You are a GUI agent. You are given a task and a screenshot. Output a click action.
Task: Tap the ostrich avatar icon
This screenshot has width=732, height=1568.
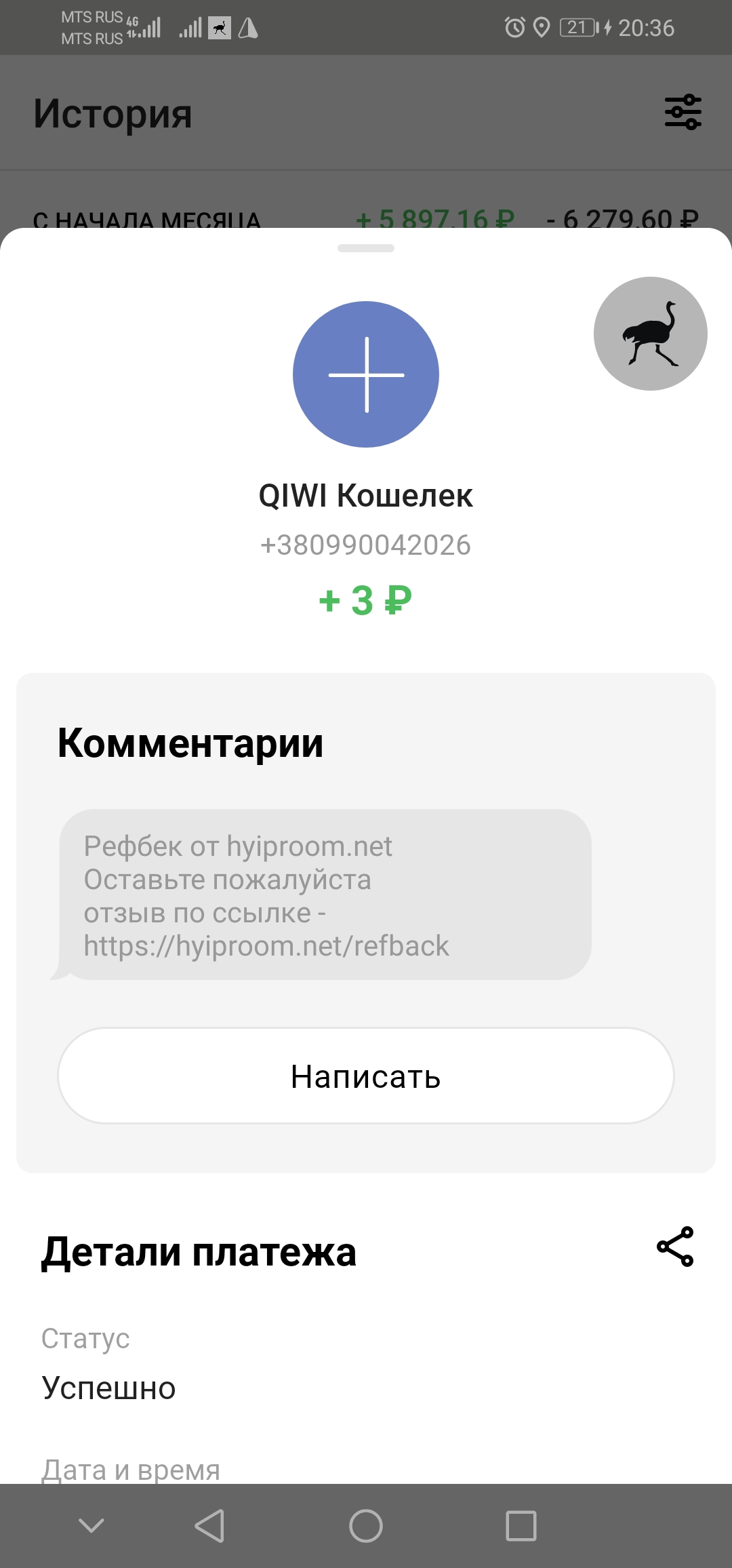pyautogui.click(x=651, y=334)
